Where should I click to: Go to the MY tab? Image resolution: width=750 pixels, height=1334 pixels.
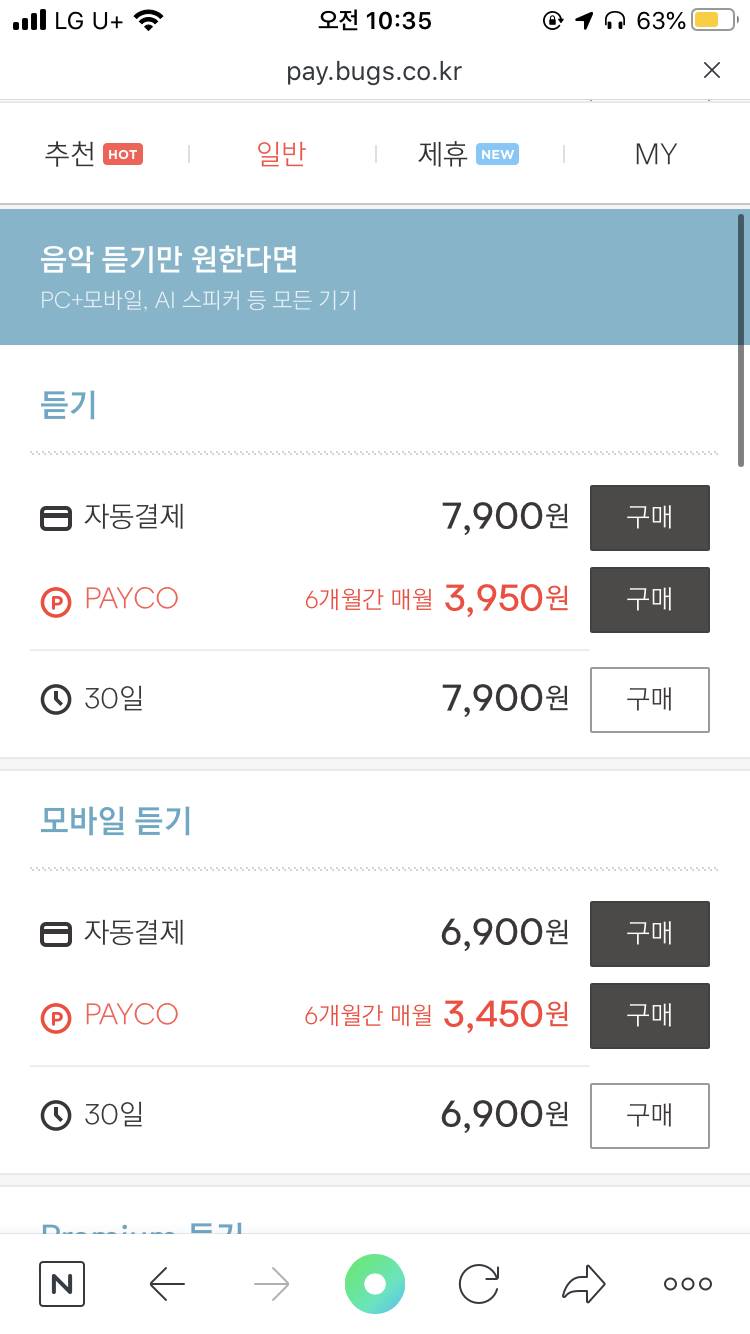pos(656,154)
